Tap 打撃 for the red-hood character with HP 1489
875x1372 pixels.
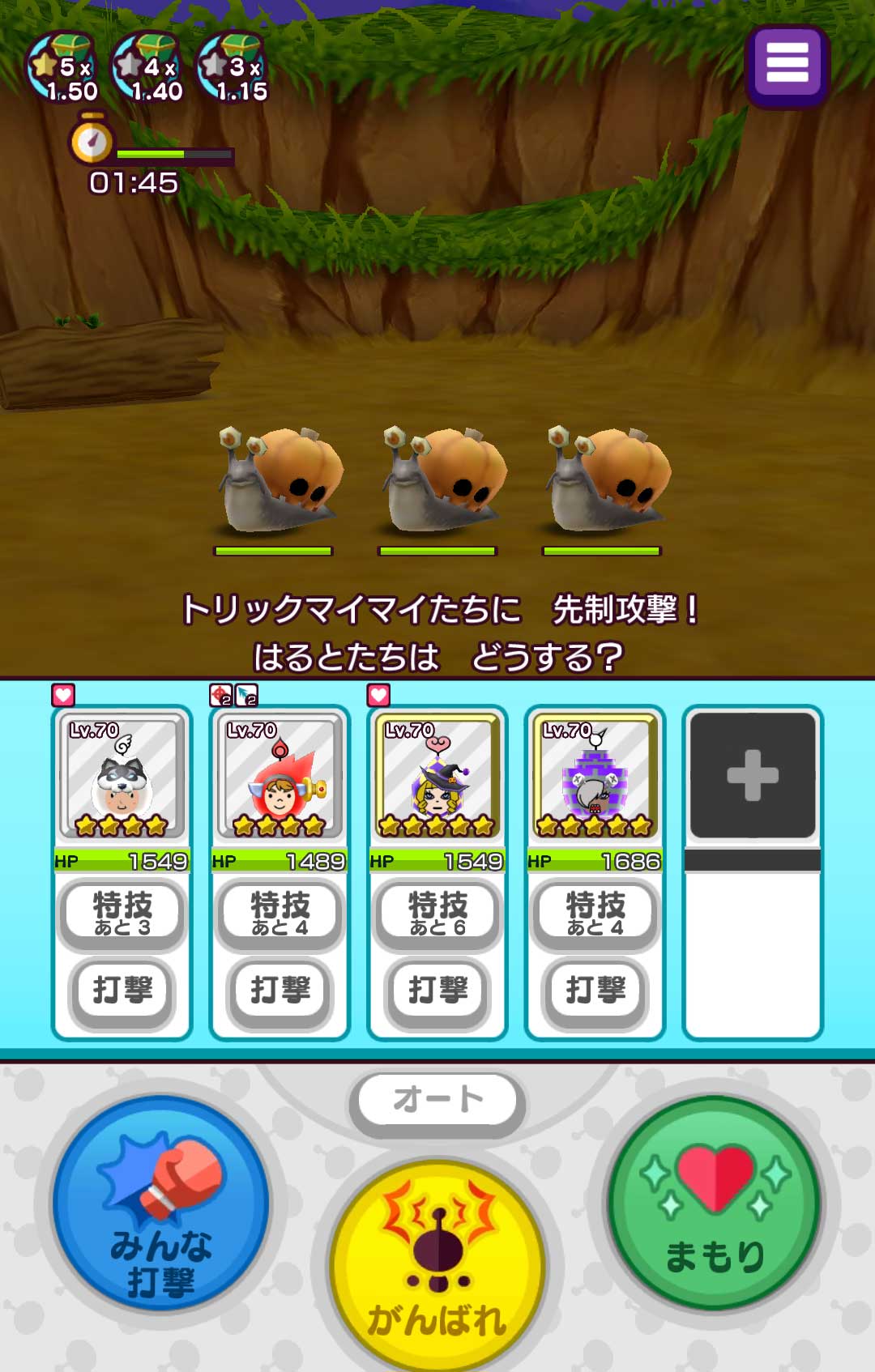coord(280,990)
